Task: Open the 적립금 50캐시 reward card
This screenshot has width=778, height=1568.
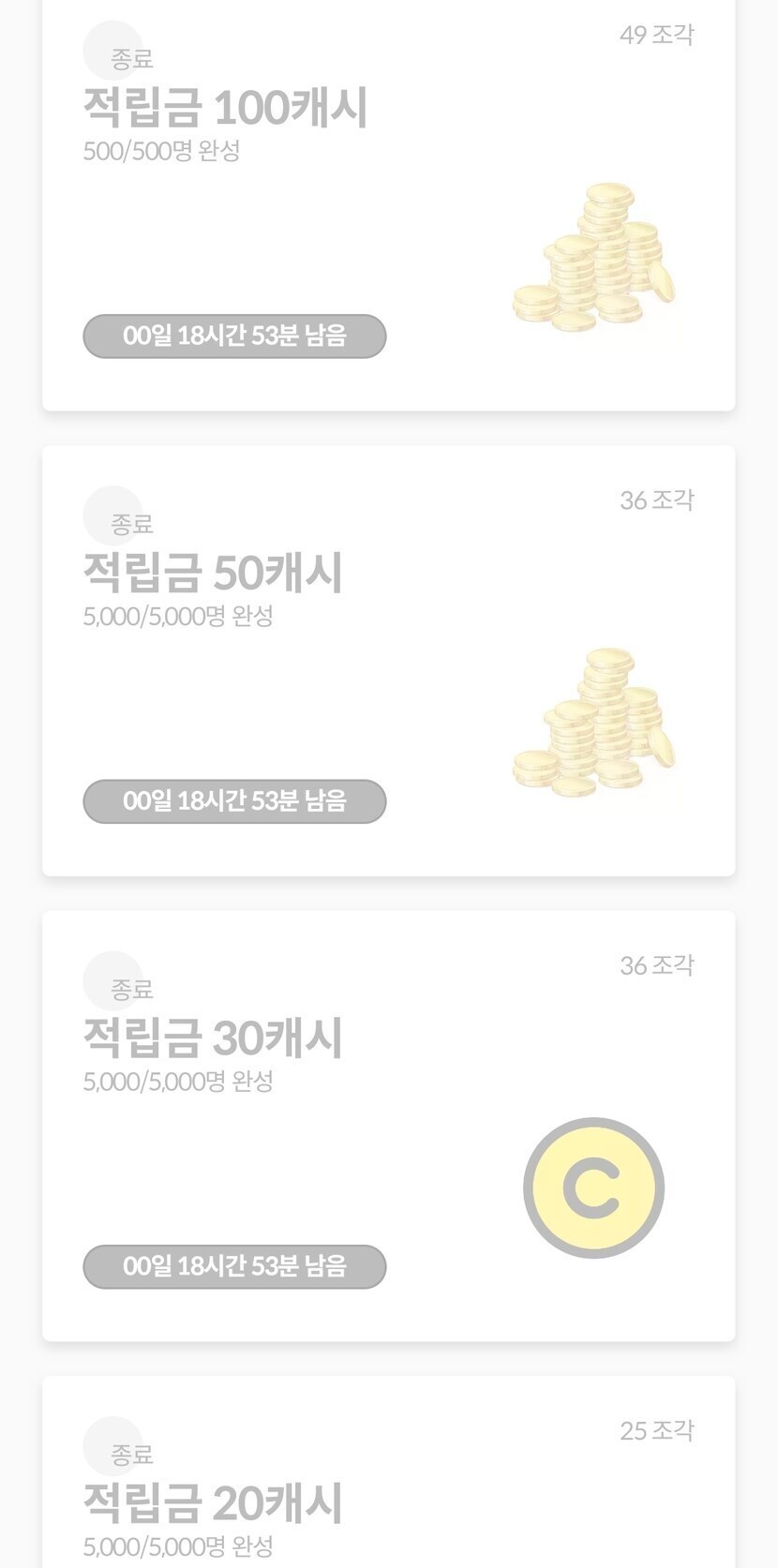Action: tap(213, 573)
